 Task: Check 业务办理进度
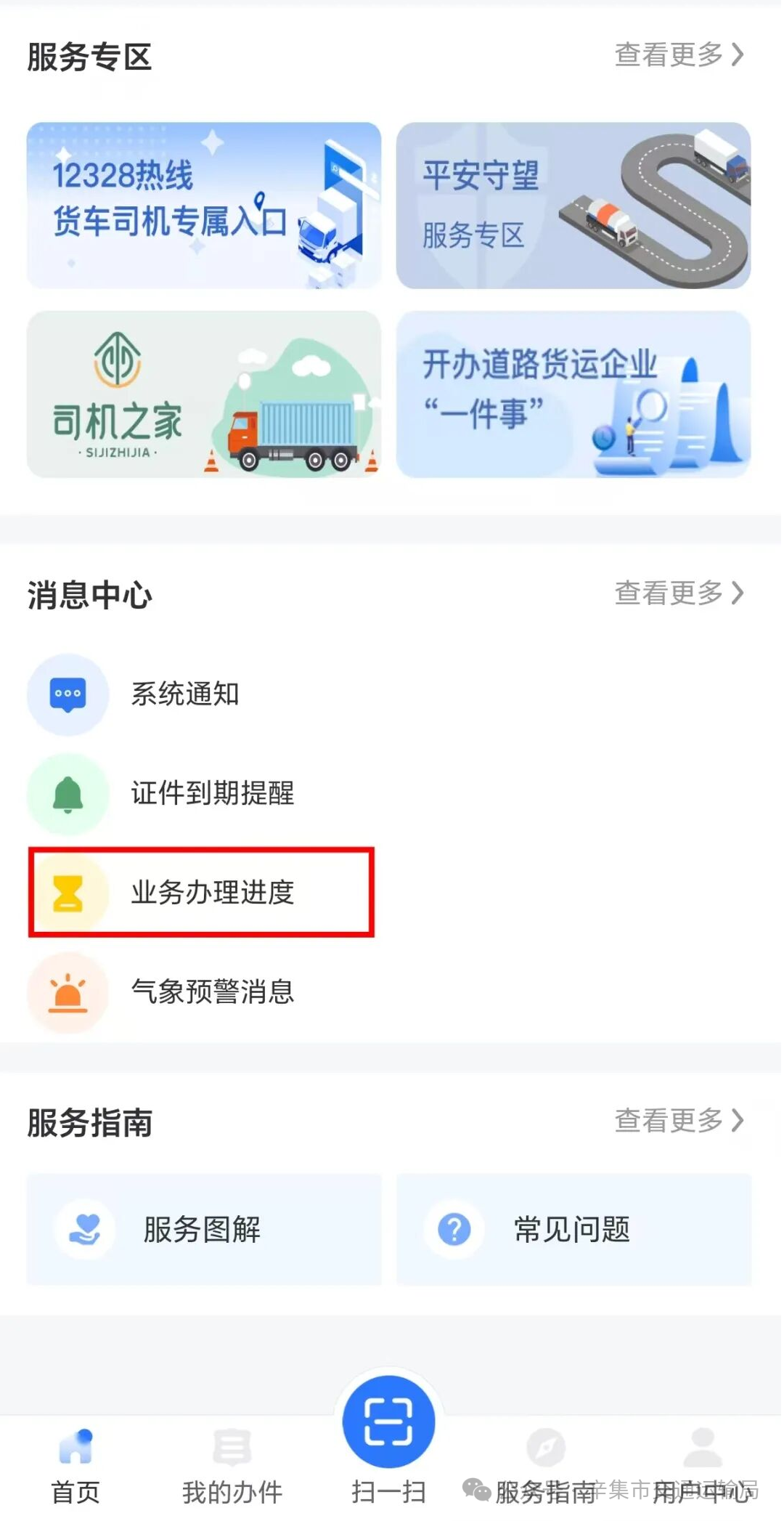[x=212, y=892]
